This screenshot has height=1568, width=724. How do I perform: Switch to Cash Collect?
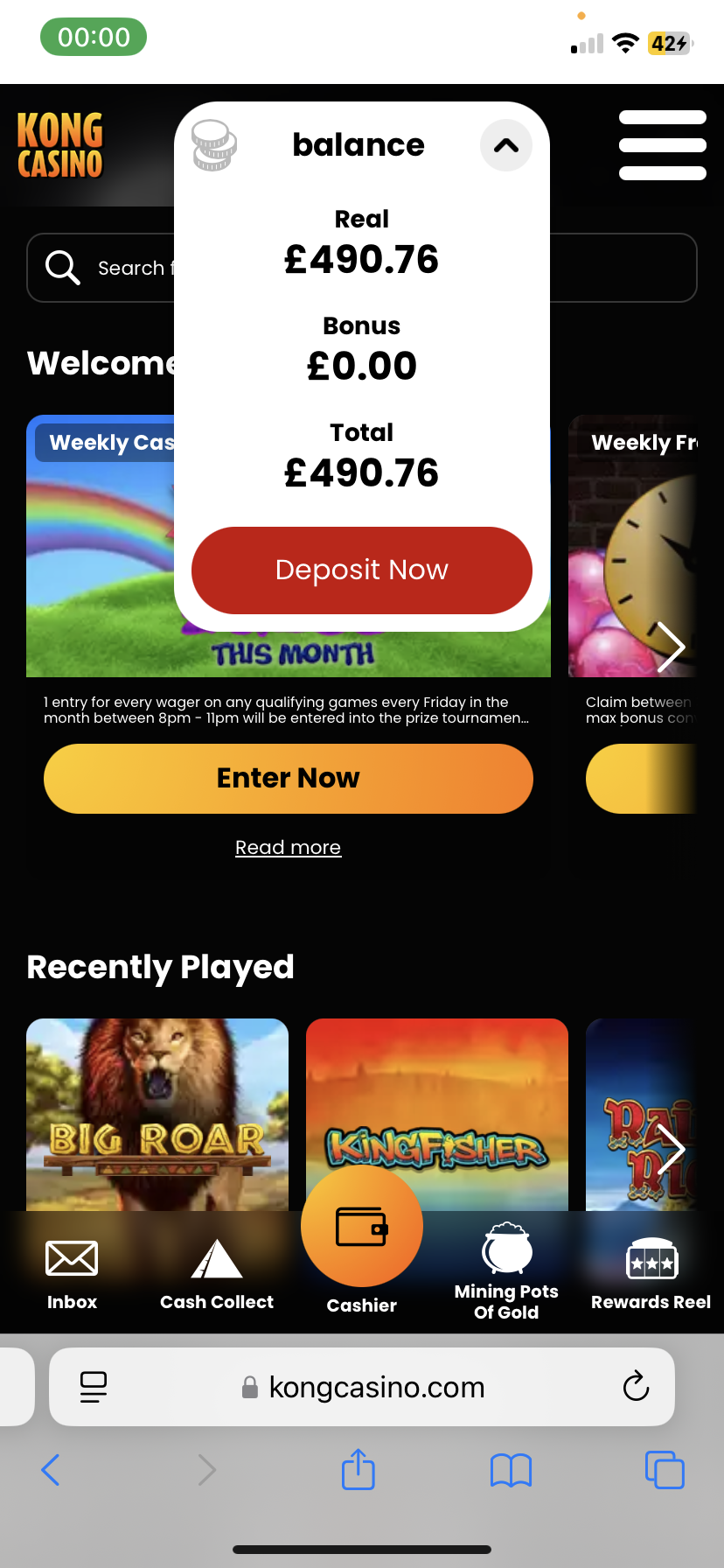(x=216, y=1274)
